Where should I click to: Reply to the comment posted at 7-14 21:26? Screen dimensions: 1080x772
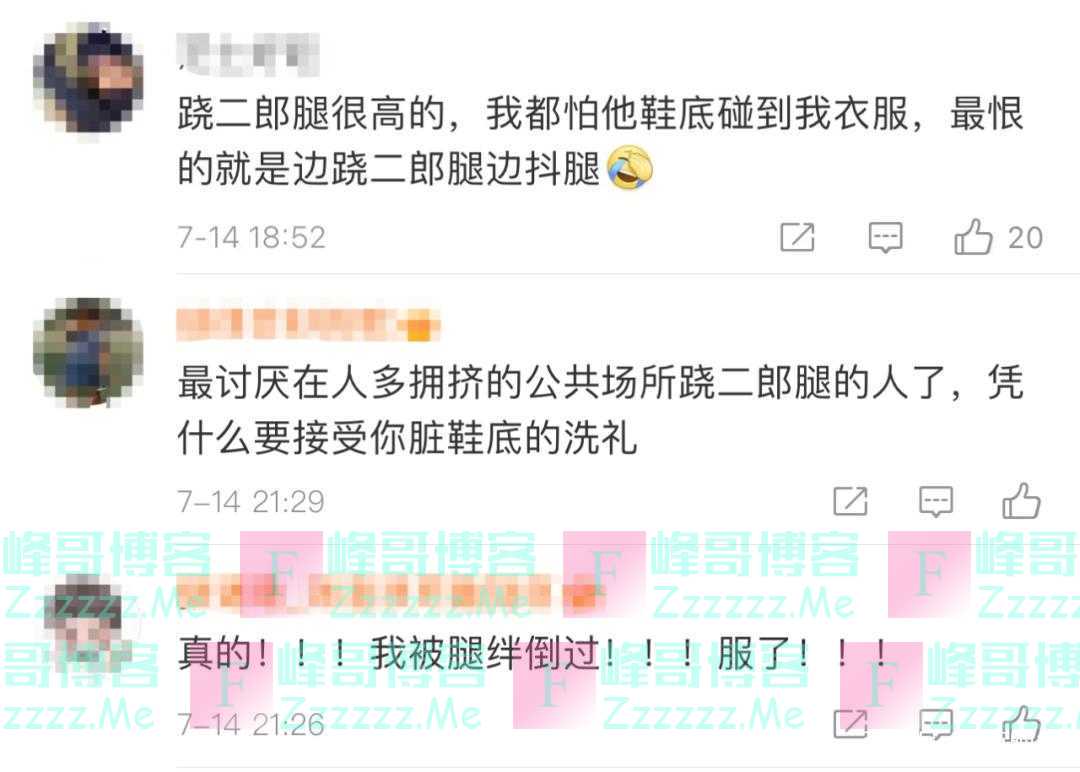[x=936, y=724]
